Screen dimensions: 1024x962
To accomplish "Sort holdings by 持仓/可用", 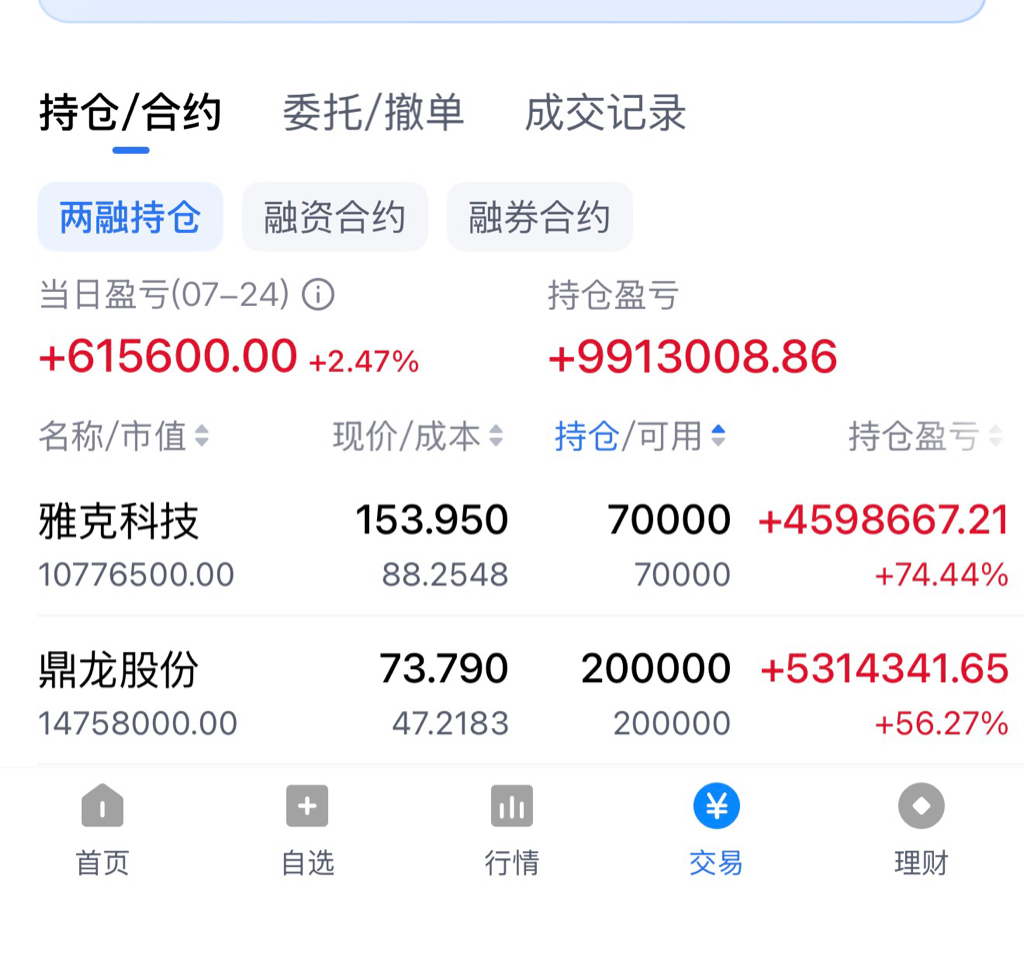I will tap(640, 436).
